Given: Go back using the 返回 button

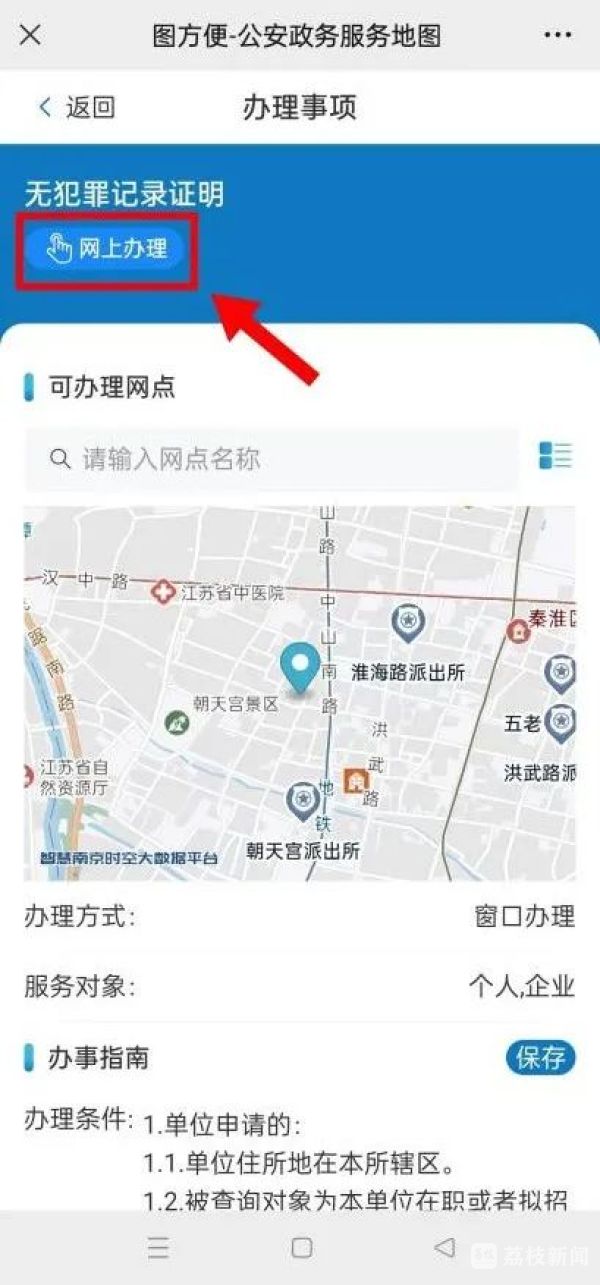Looking at the screenshot, I should (76, 108).
